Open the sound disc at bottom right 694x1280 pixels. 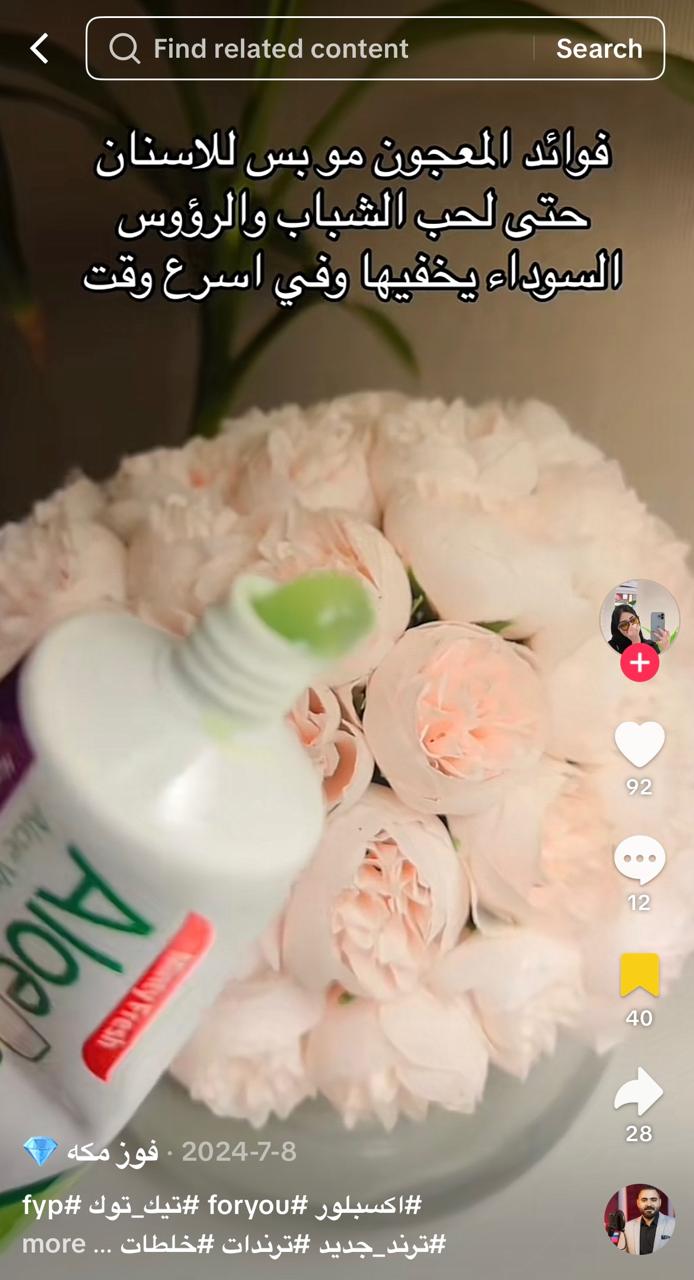click(639, 1219)
